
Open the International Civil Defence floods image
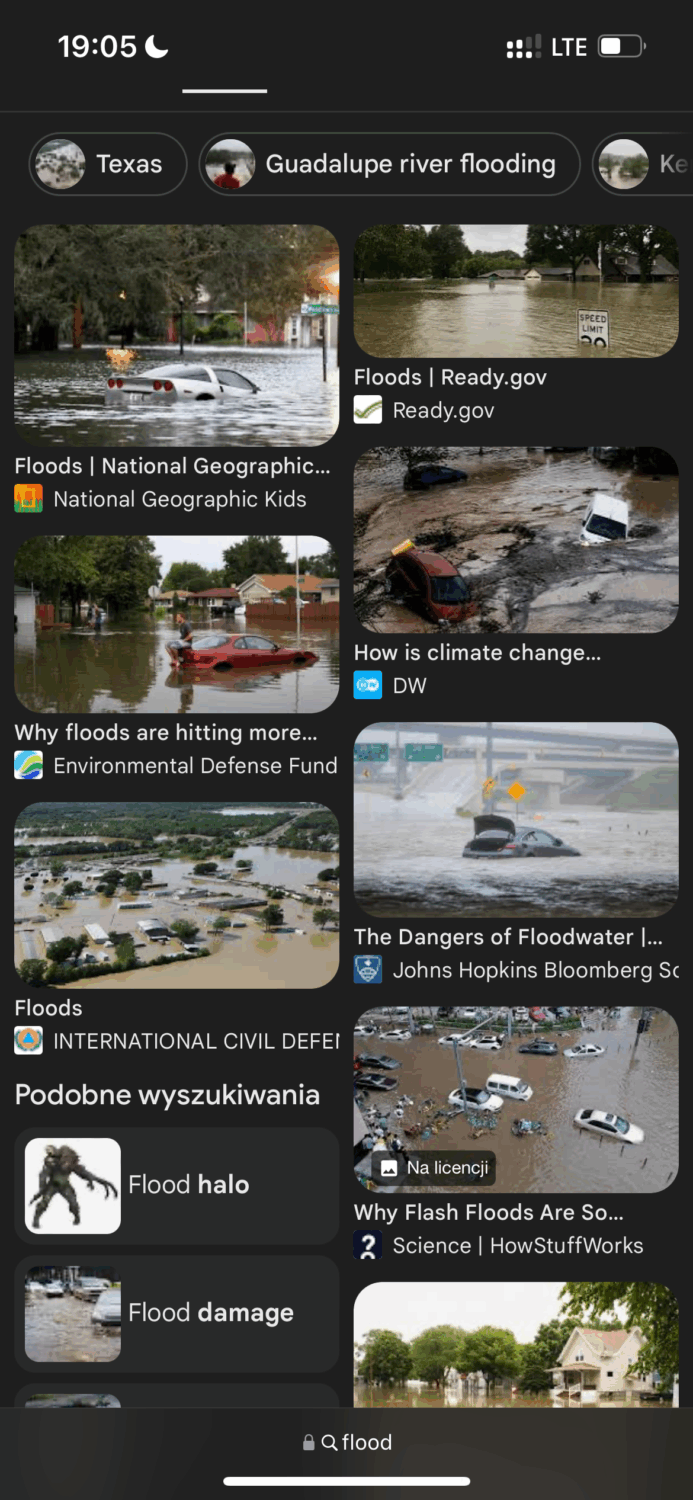click(176, 895)
